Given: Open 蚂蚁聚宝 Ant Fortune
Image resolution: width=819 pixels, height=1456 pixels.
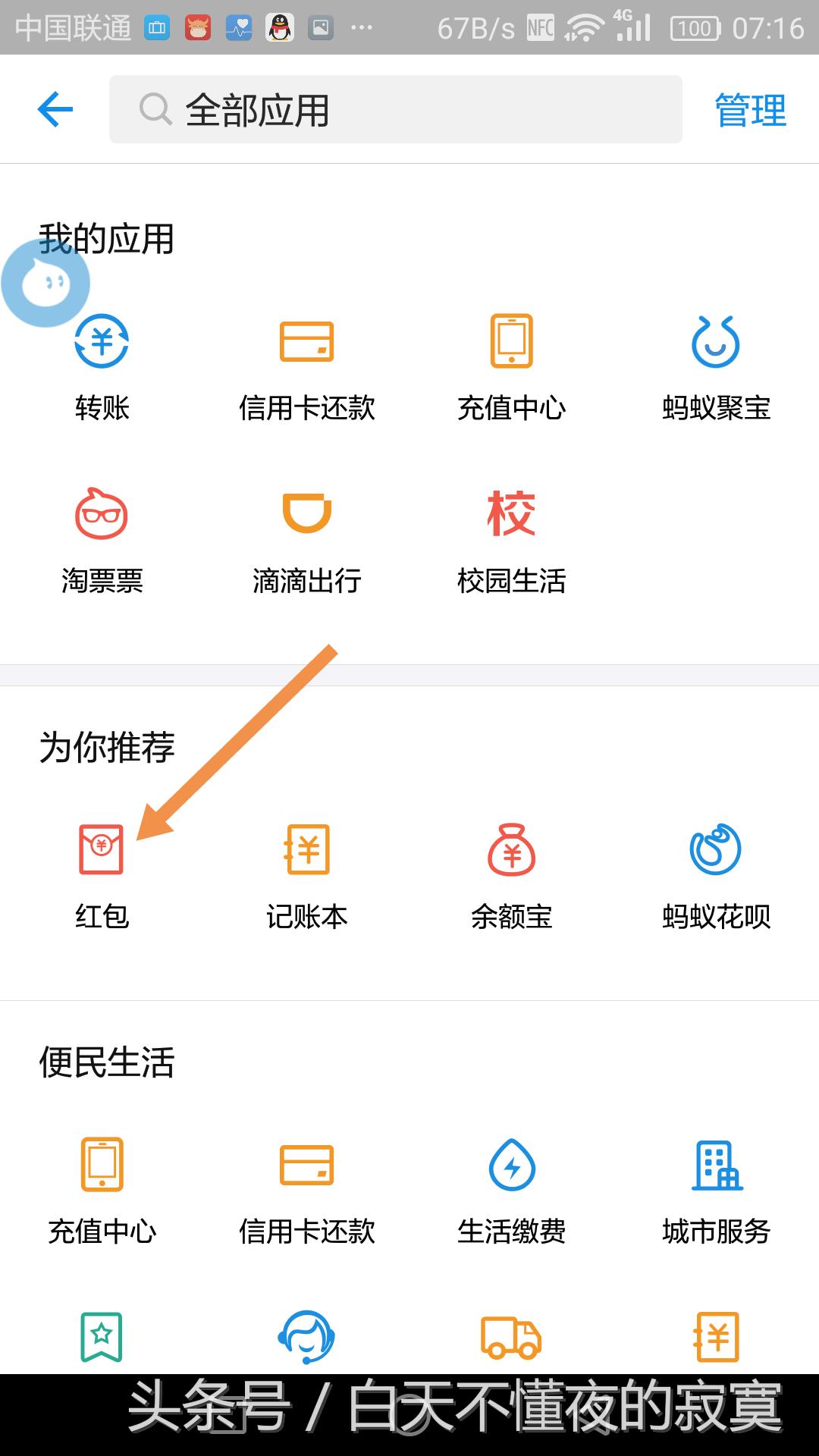Looking at the screenshot, I should pos(716,341).
